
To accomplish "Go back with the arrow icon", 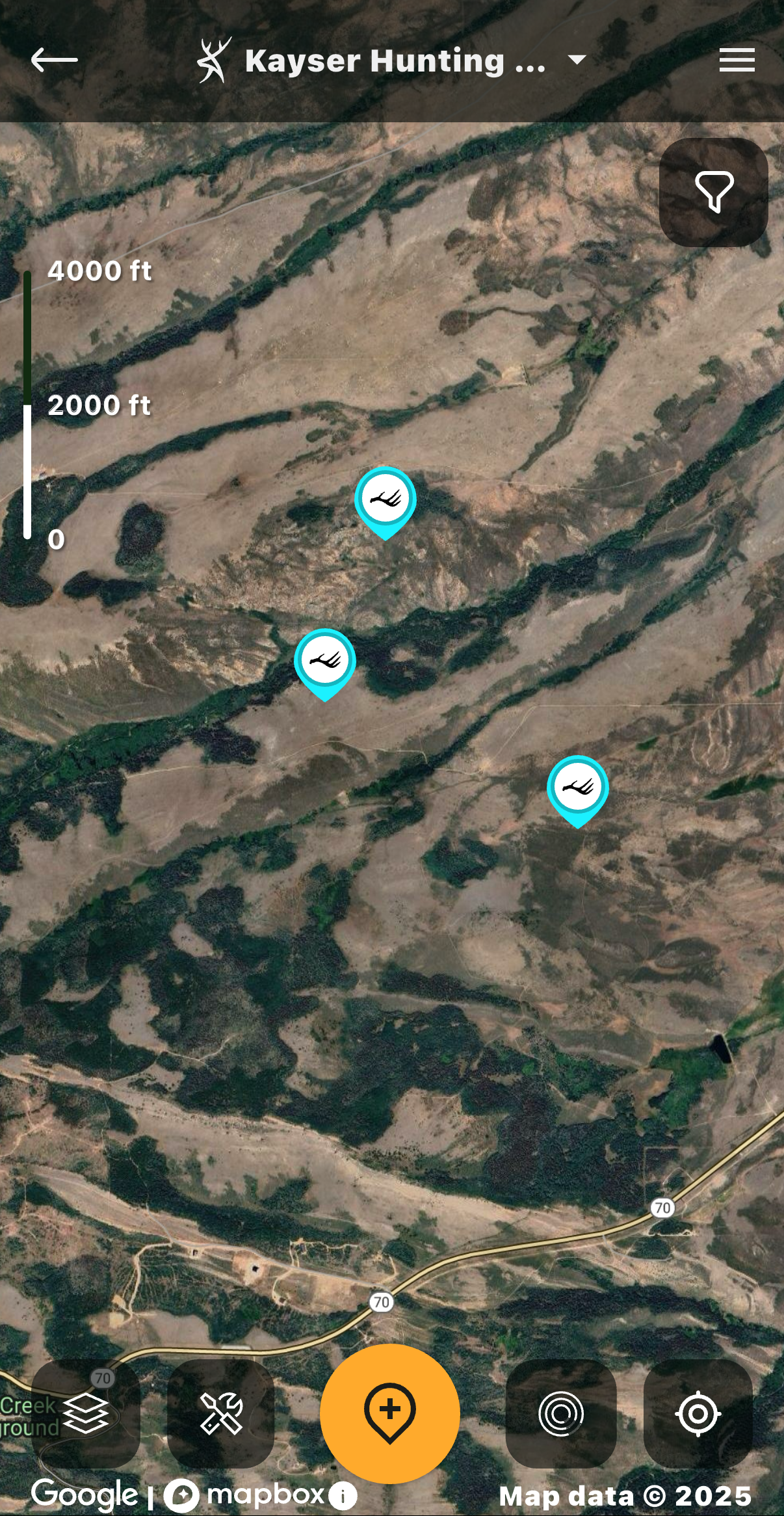I will click(x=54, y=60).
